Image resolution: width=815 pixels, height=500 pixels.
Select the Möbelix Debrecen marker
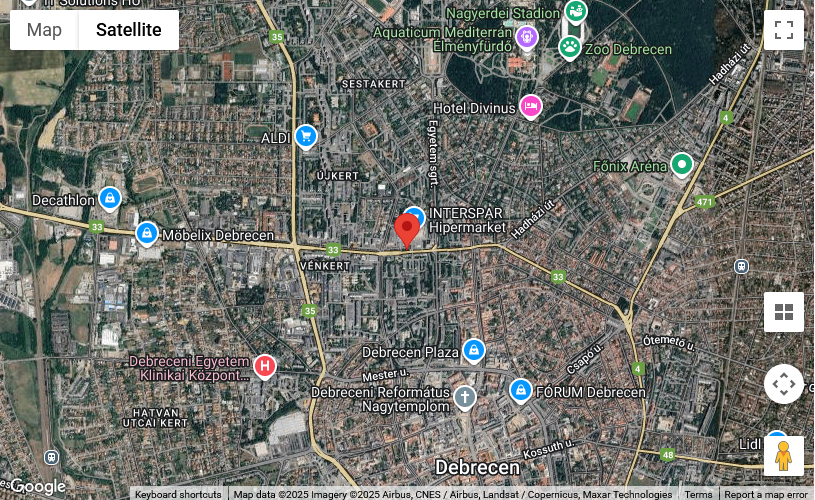coord(146,234)
